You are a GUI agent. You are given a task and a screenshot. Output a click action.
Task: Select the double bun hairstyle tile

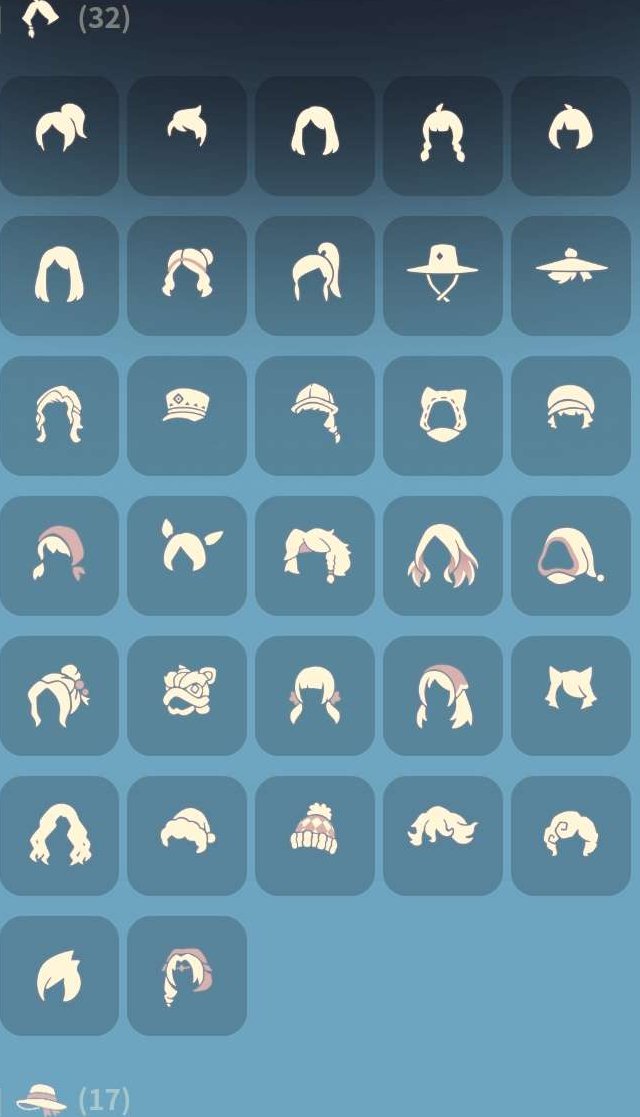[187, 275]
